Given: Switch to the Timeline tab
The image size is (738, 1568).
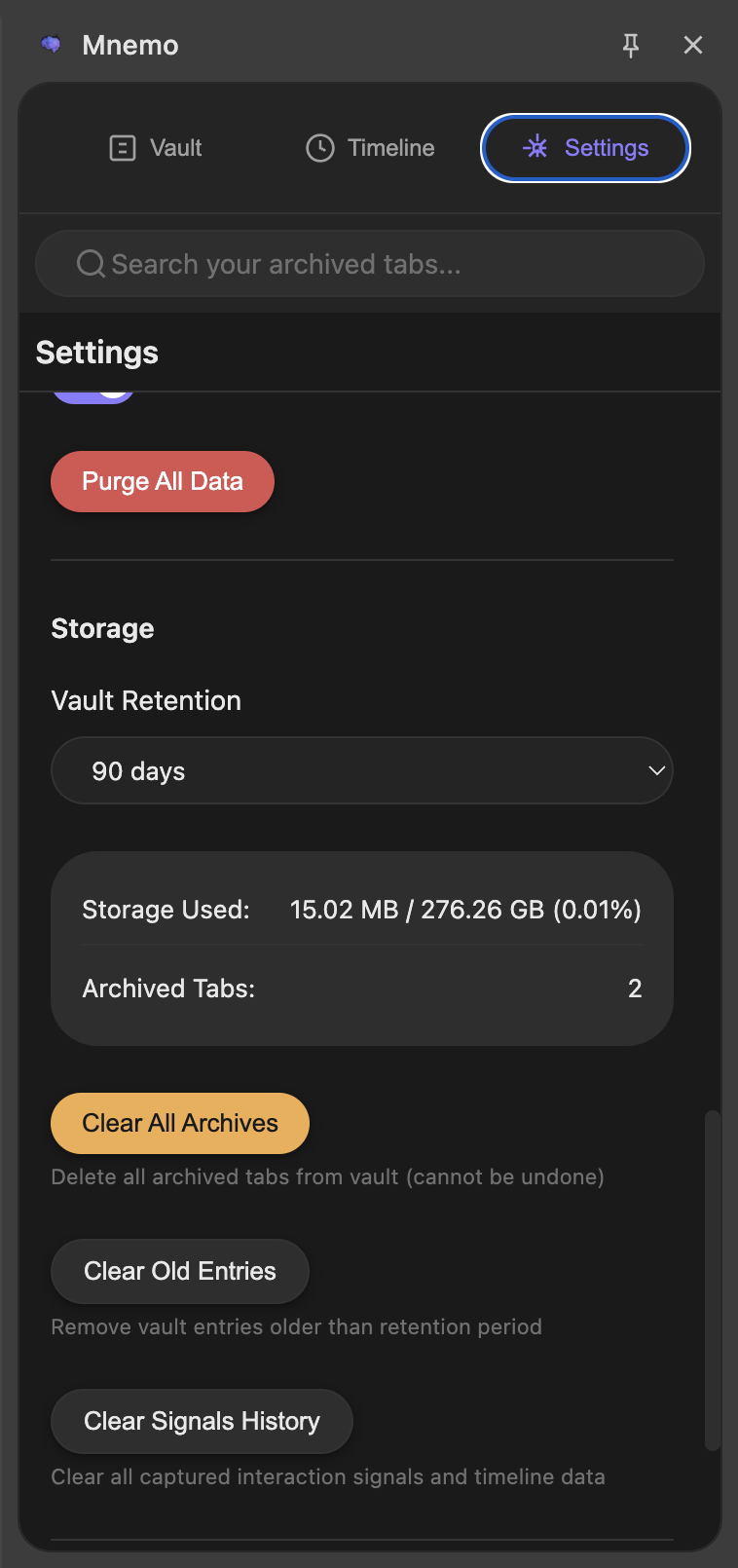Looking at the screenshot, I should [x=370, y=147].
